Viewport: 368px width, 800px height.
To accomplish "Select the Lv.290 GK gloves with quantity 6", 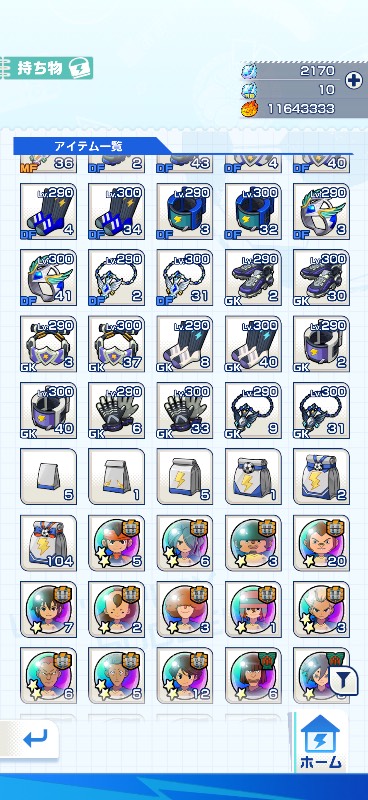I will [116, 410].
